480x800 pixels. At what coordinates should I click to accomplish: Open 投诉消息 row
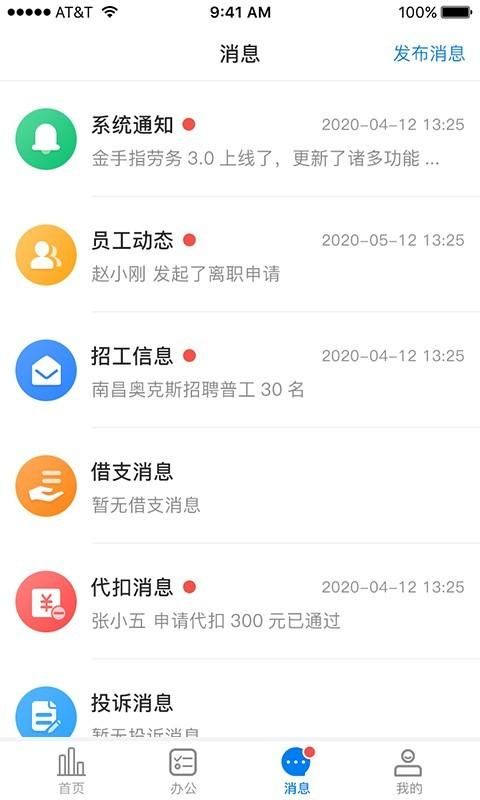(240, 699)
